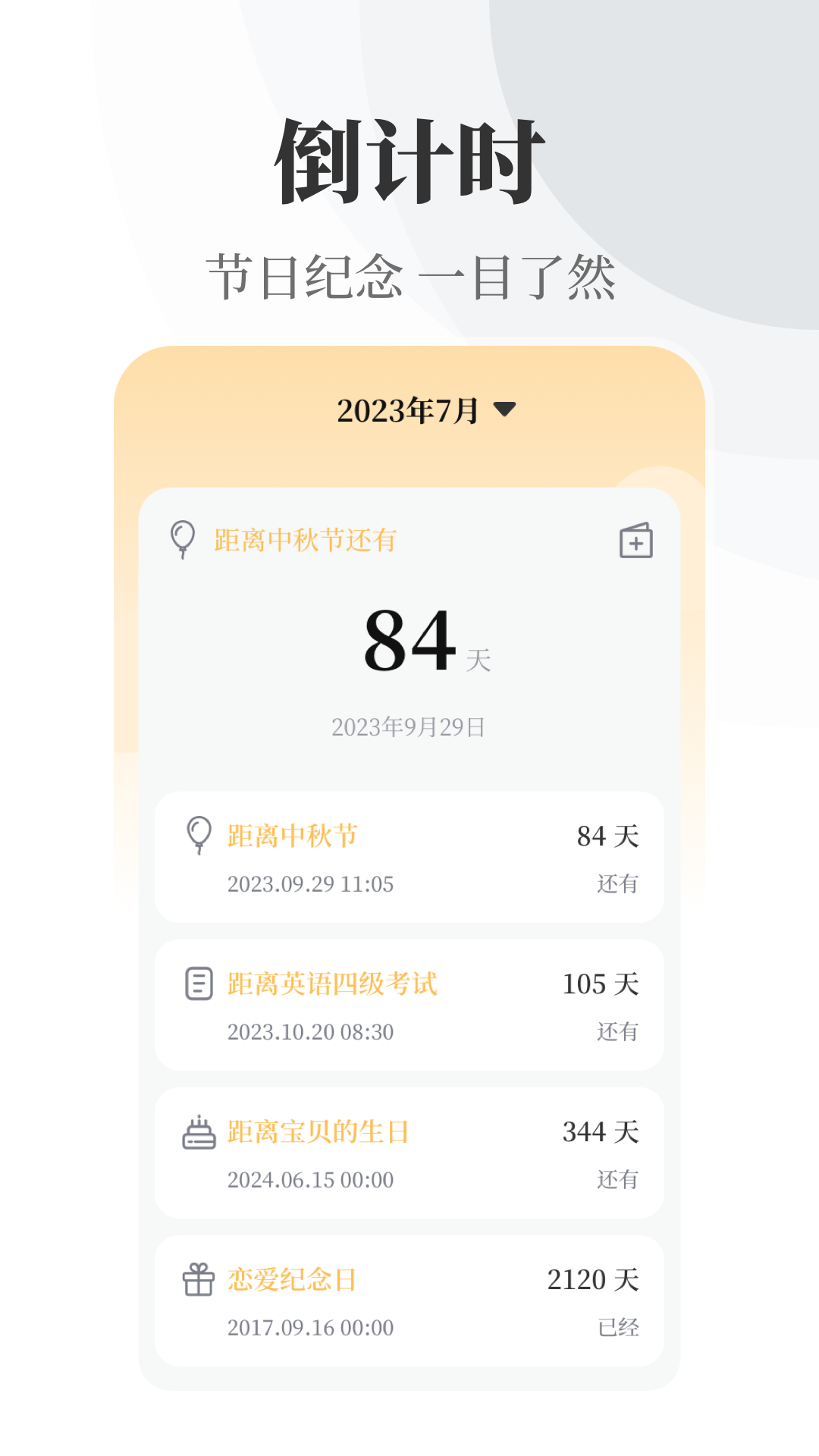The width and height of the screenshot is (819, 1456).
Task: Click the balloon icon beside 距离中秋节还有
Action: tap(182, 539)
